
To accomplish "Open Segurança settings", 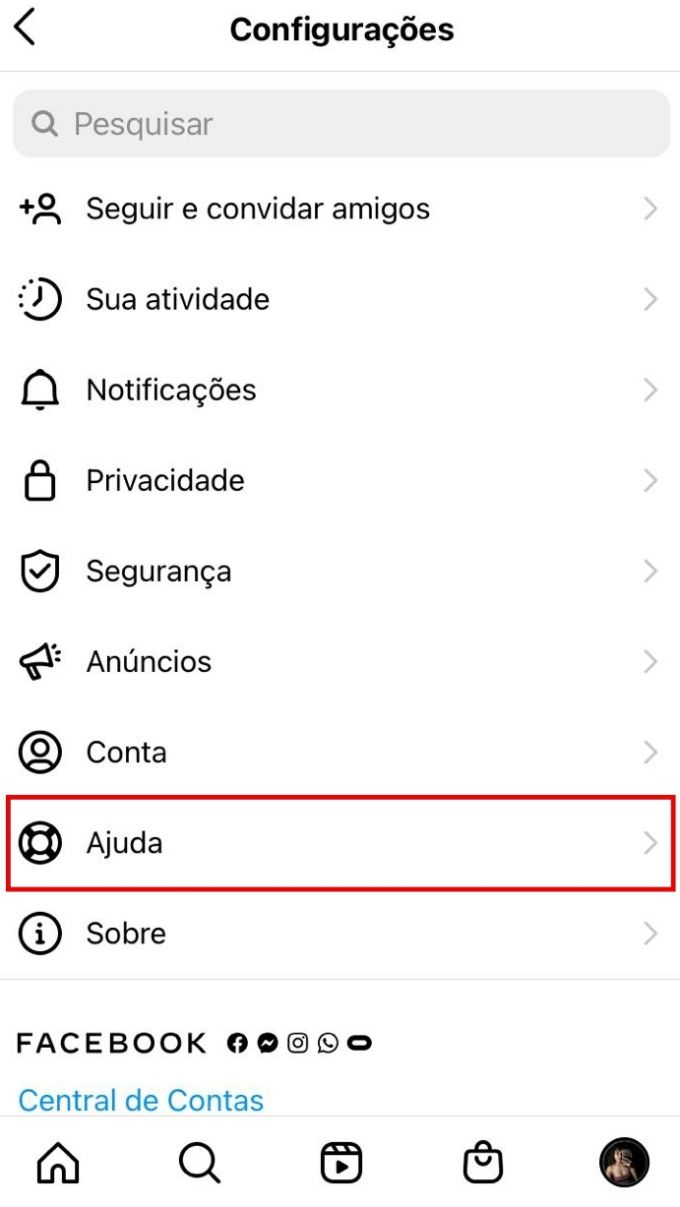I will click(340, 571).
